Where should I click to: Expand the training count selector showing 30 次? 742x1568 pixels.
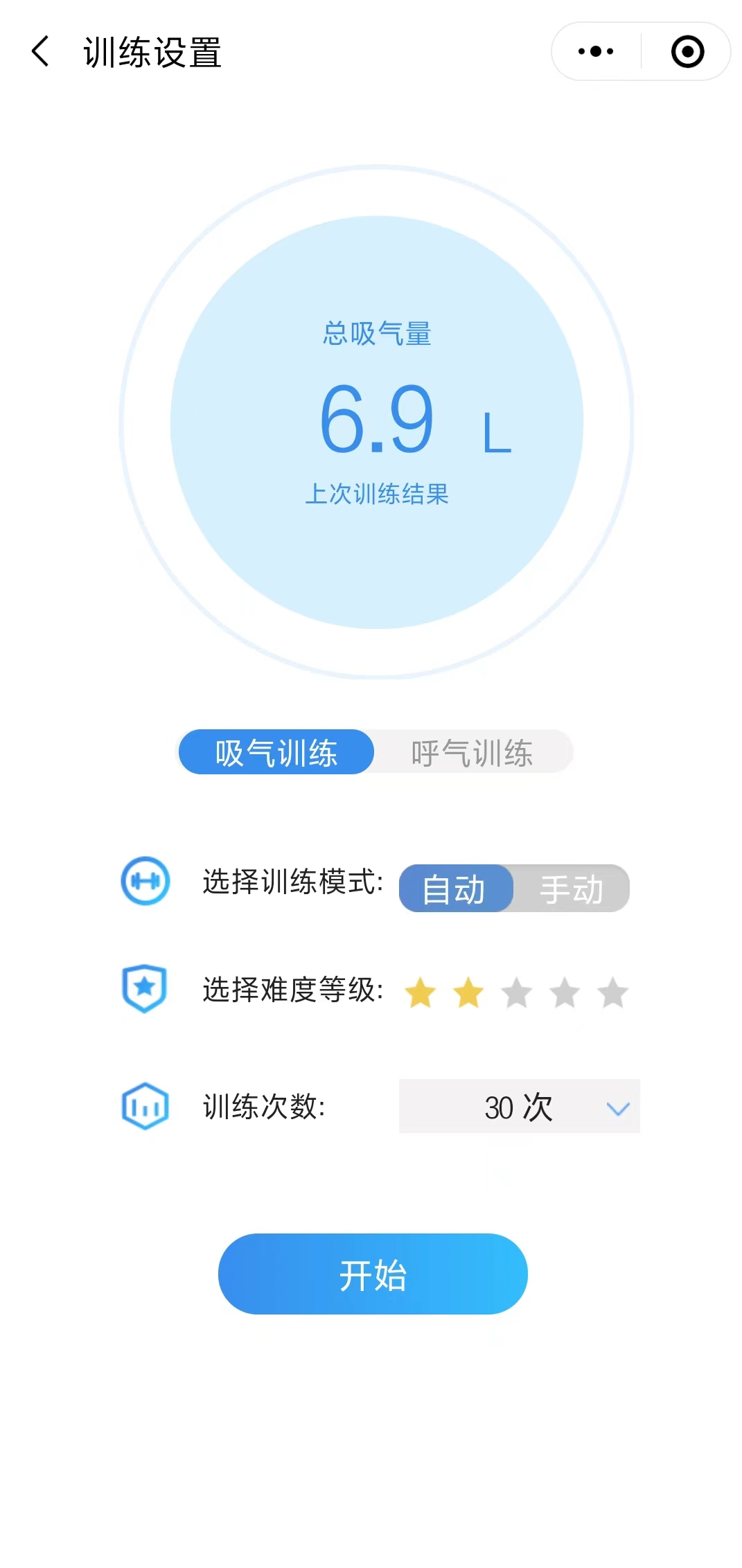point(518,1106)
